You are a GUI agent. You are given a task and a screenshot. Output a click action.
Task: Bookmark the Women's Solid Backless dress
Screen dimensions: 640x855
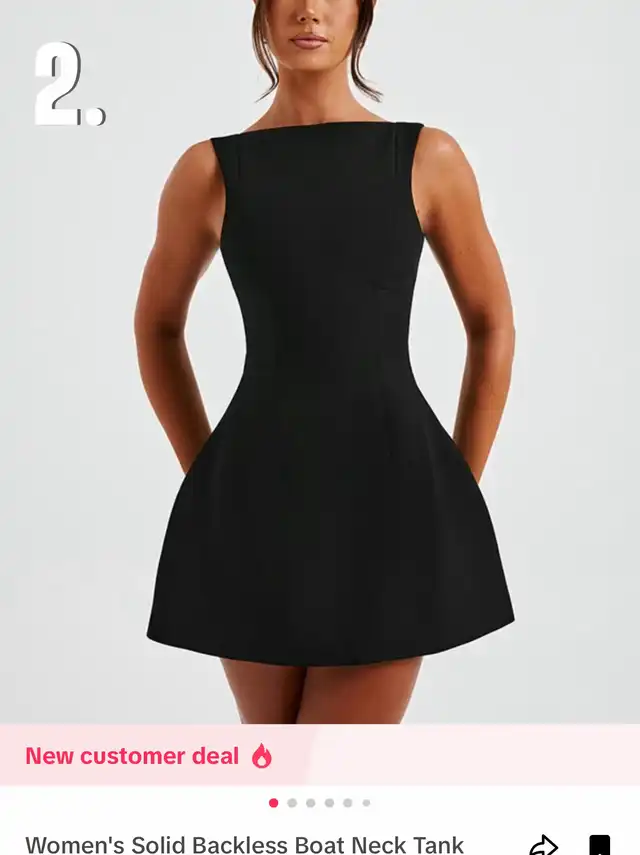599,846
